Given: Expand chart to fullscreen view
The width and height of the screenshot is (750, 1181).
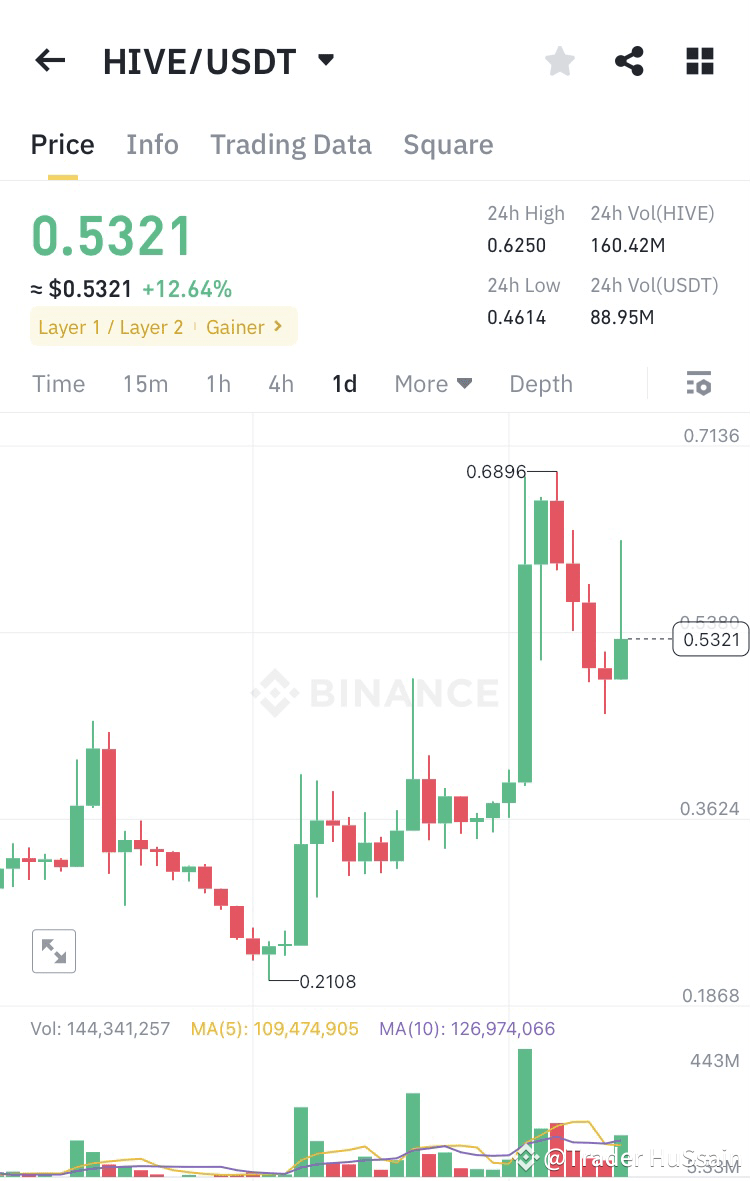Looking at the screenshot, I should click(54, 950).
